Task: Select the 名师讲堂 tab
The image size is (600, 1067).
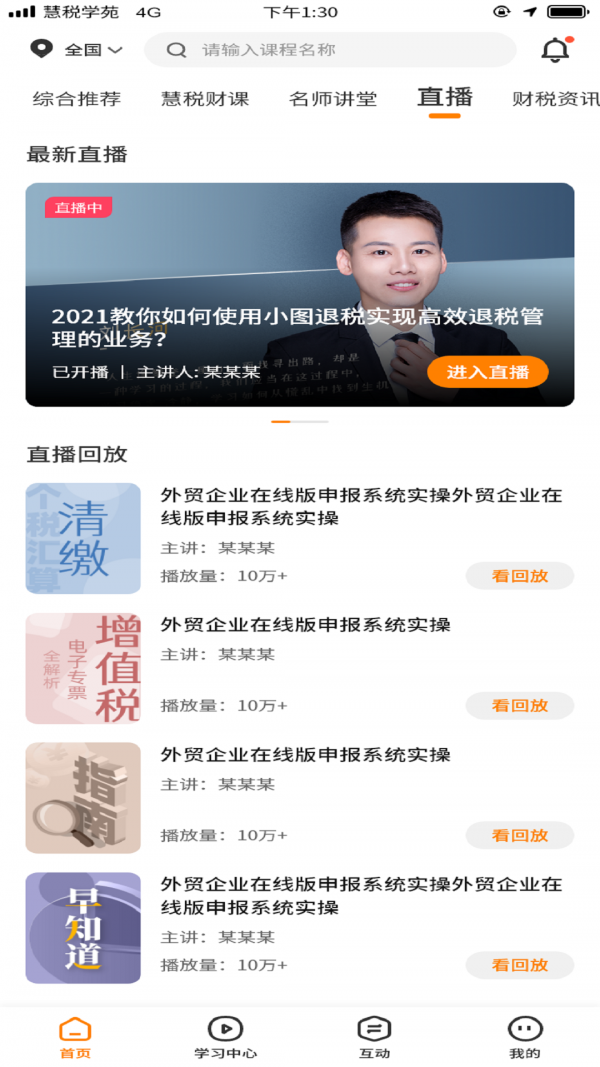Action: tap(333, 99)
